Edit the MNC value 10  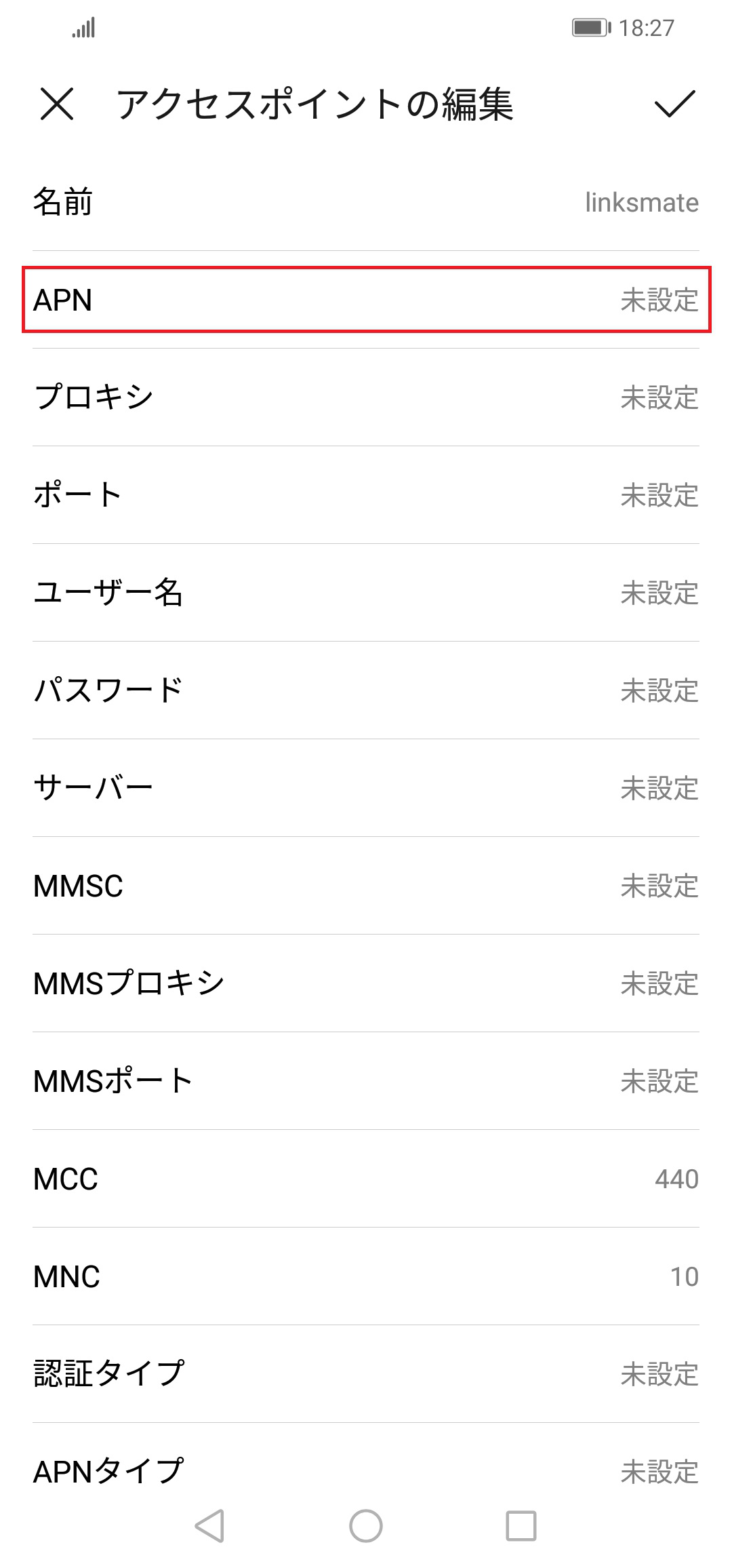366,1276
